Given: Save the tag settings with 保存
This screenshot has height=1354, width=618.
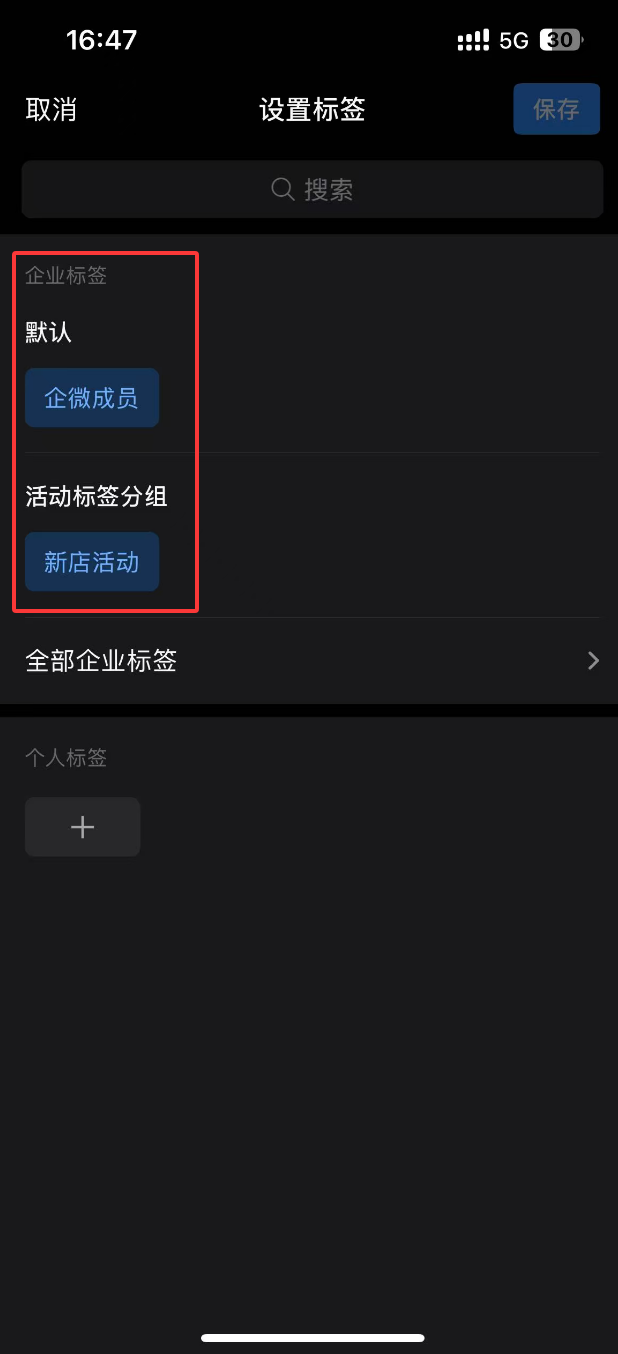Looking at the screenshot, I should point(556,109).
